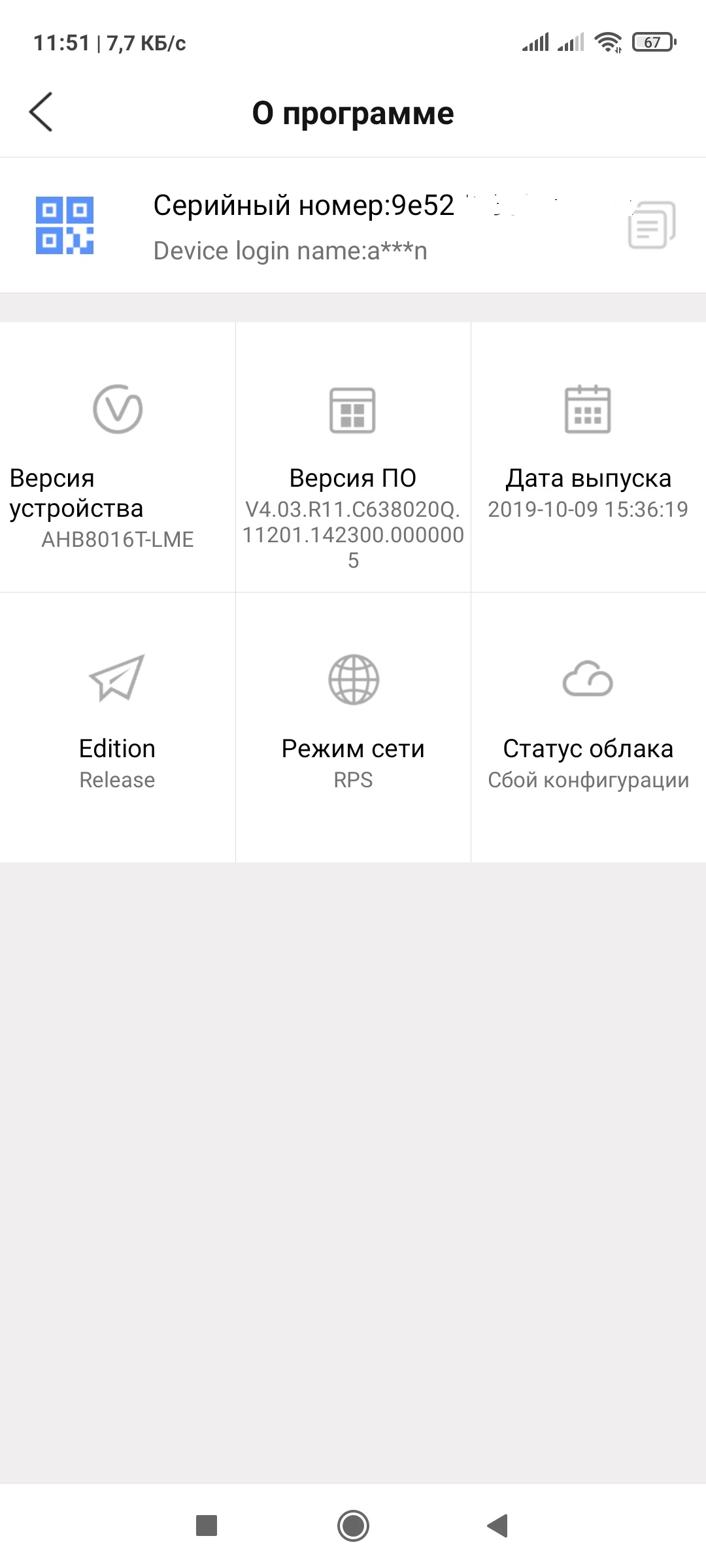Copy the serial number to clipboard
Viewport: 706px width, 1568px height.
(x=651, y=225)
